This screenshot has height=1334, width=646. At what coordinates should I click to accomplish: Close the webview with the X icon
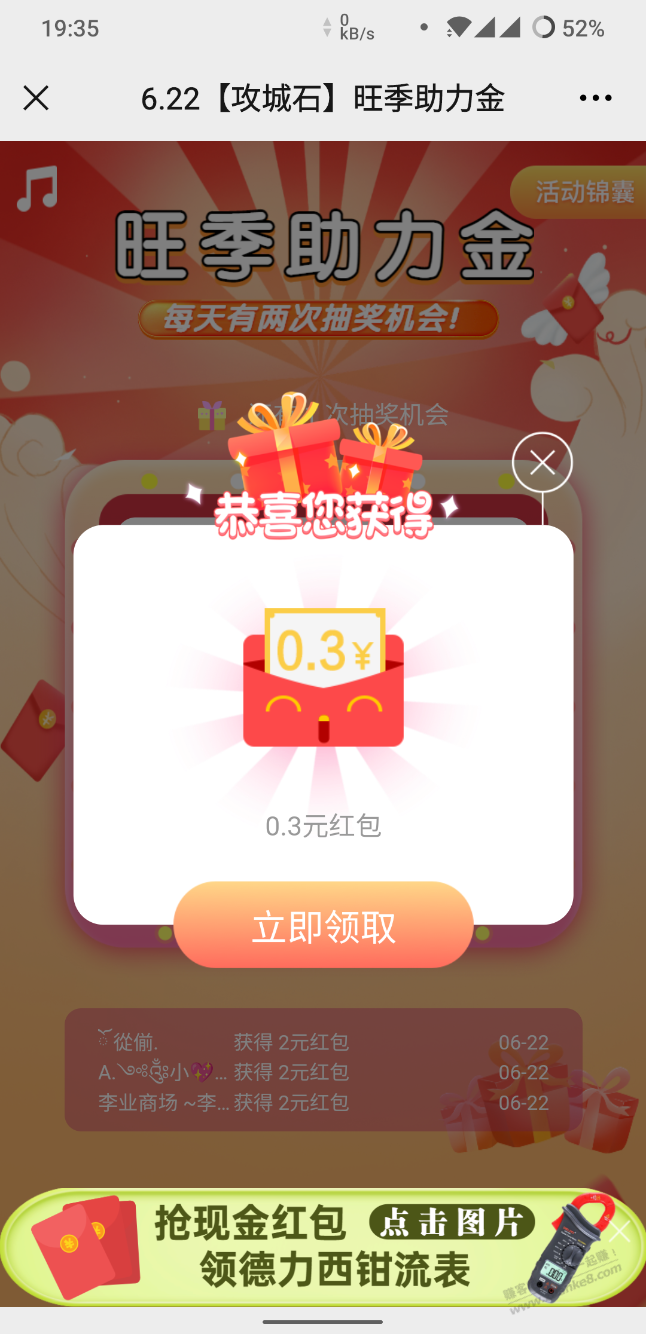click(36, 98)
